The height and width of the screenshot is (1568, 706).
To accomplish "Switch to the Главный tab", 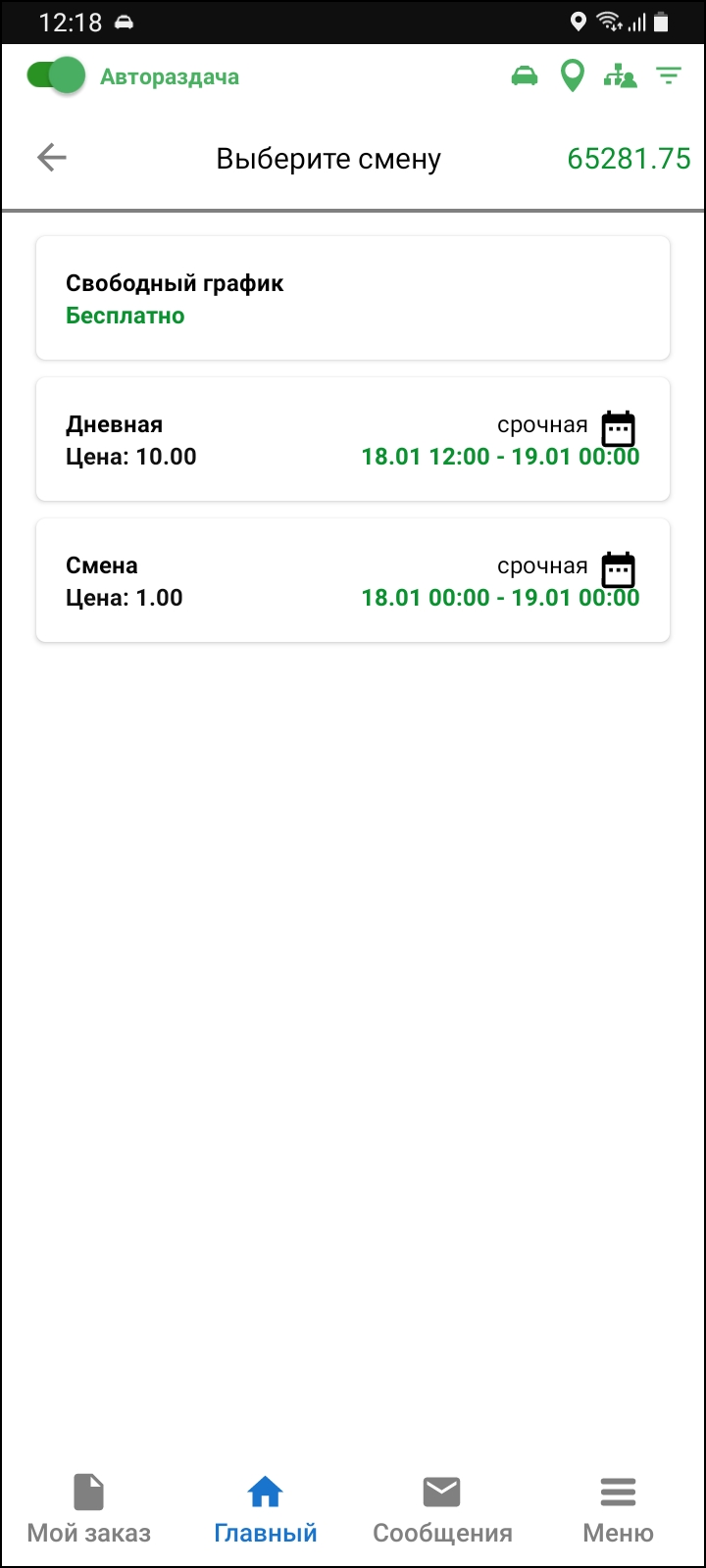I will click(x=265, y=1509).
